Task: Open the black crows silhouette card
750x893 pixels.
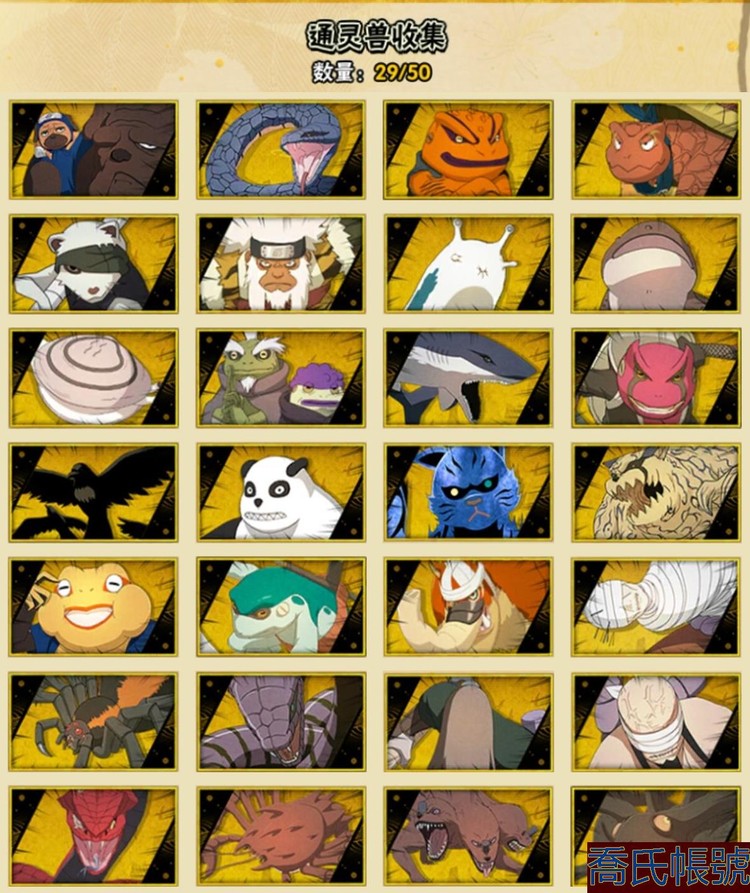Action: pos(94,493)
